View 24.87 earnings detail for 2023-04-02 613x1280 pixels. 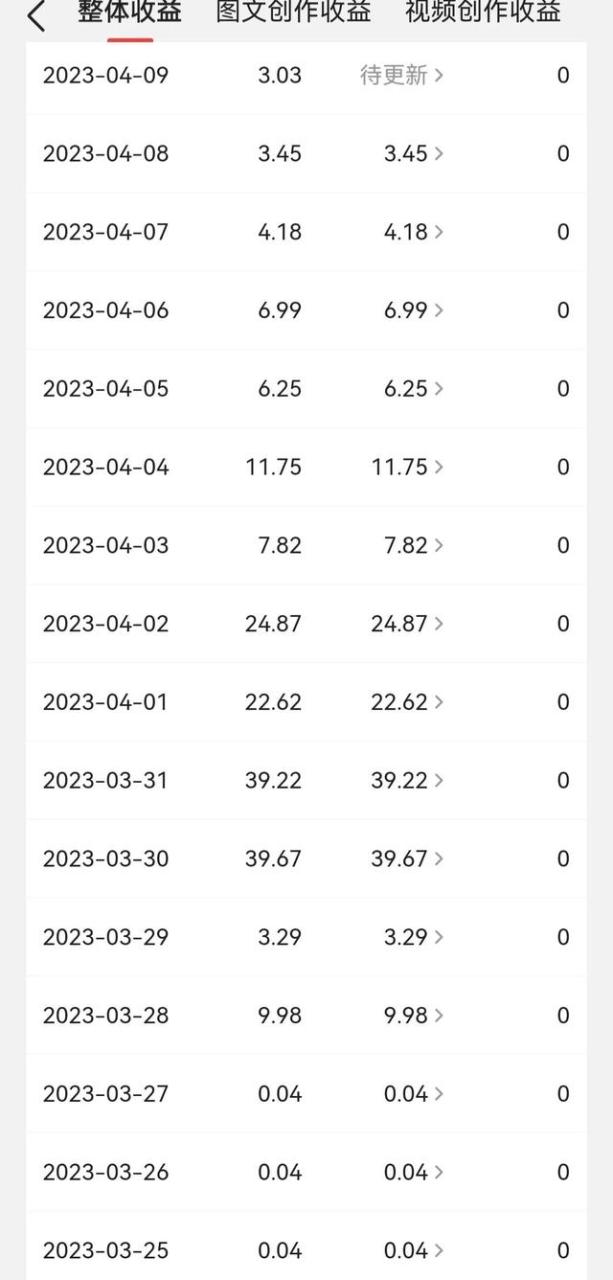click(x=407, y=624)
